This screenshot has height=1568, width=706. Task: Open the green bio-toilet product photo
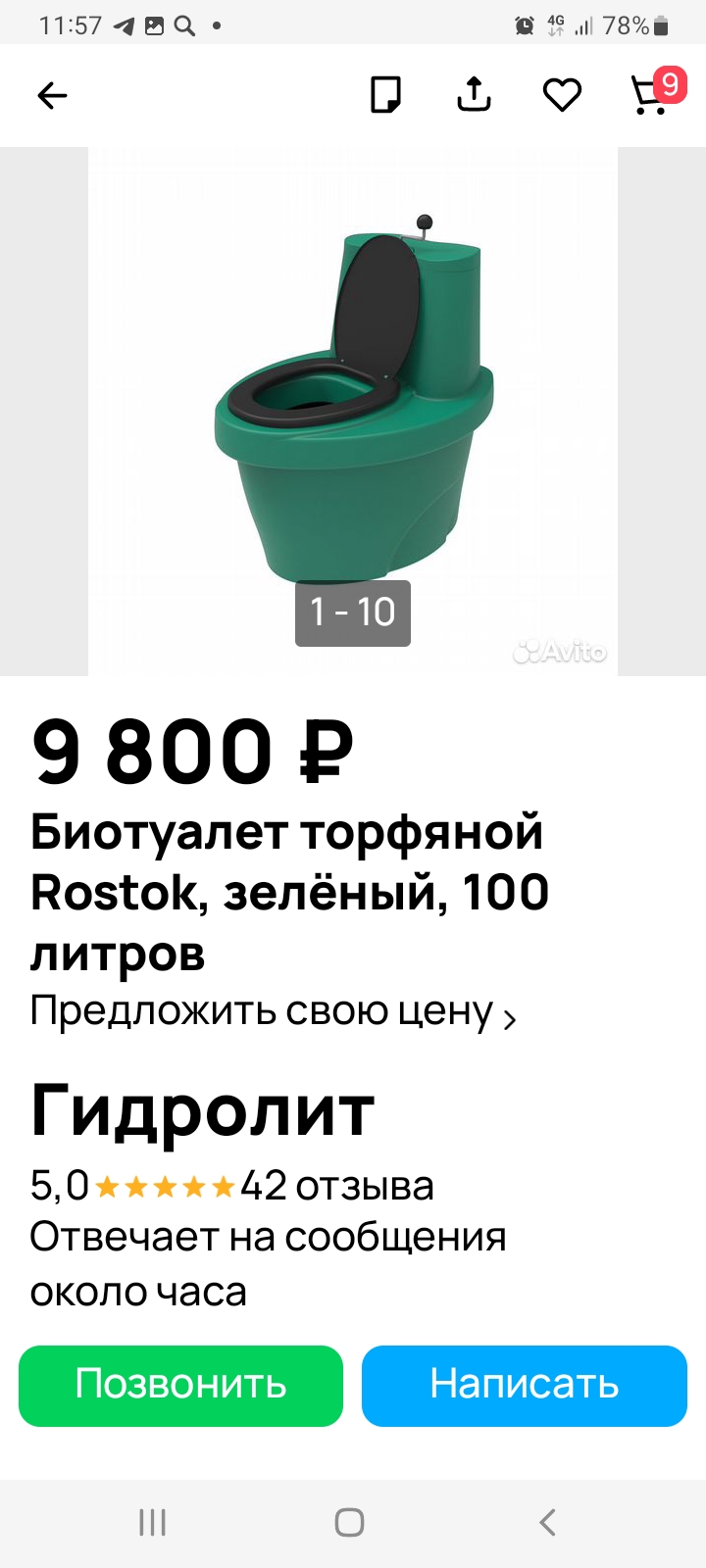click(353, 412)
